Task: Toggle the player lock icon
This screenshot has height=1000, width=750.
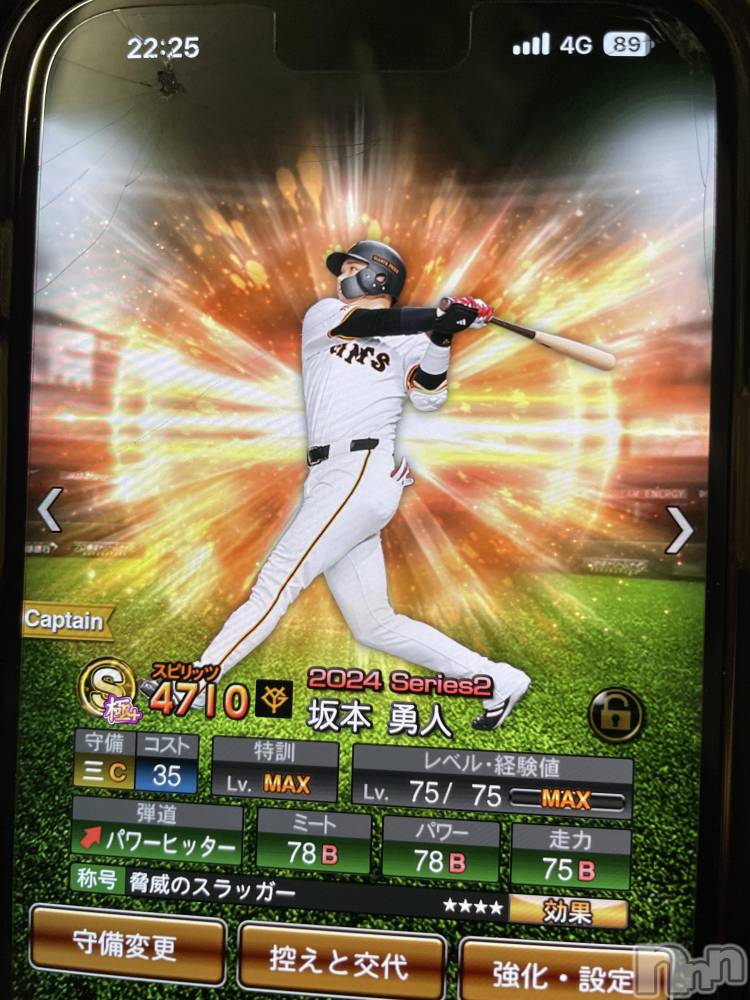Action: [x=615, y=714]
